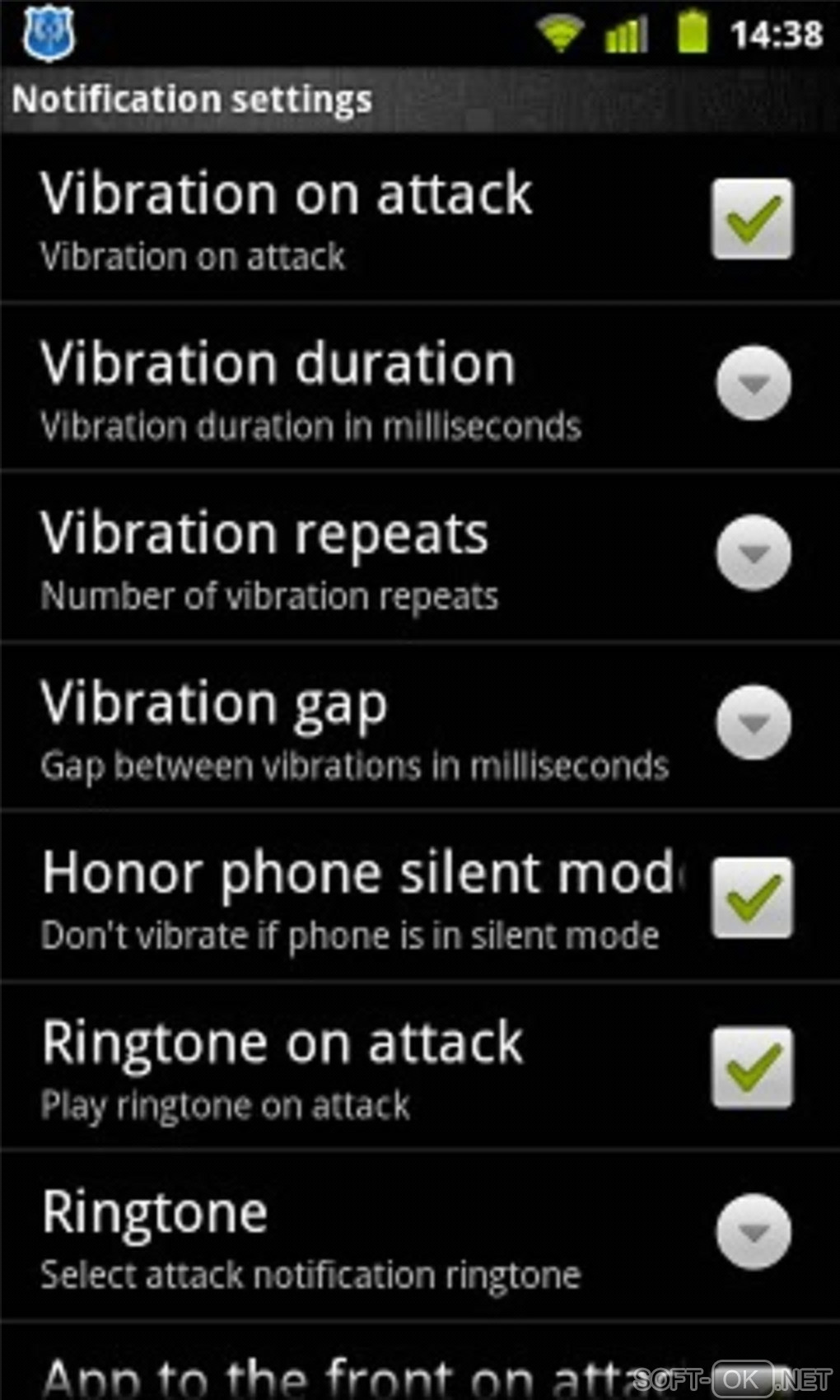Select attack notification ringtone
This screenshot has width=840, height=1400.
[753, 1232]
